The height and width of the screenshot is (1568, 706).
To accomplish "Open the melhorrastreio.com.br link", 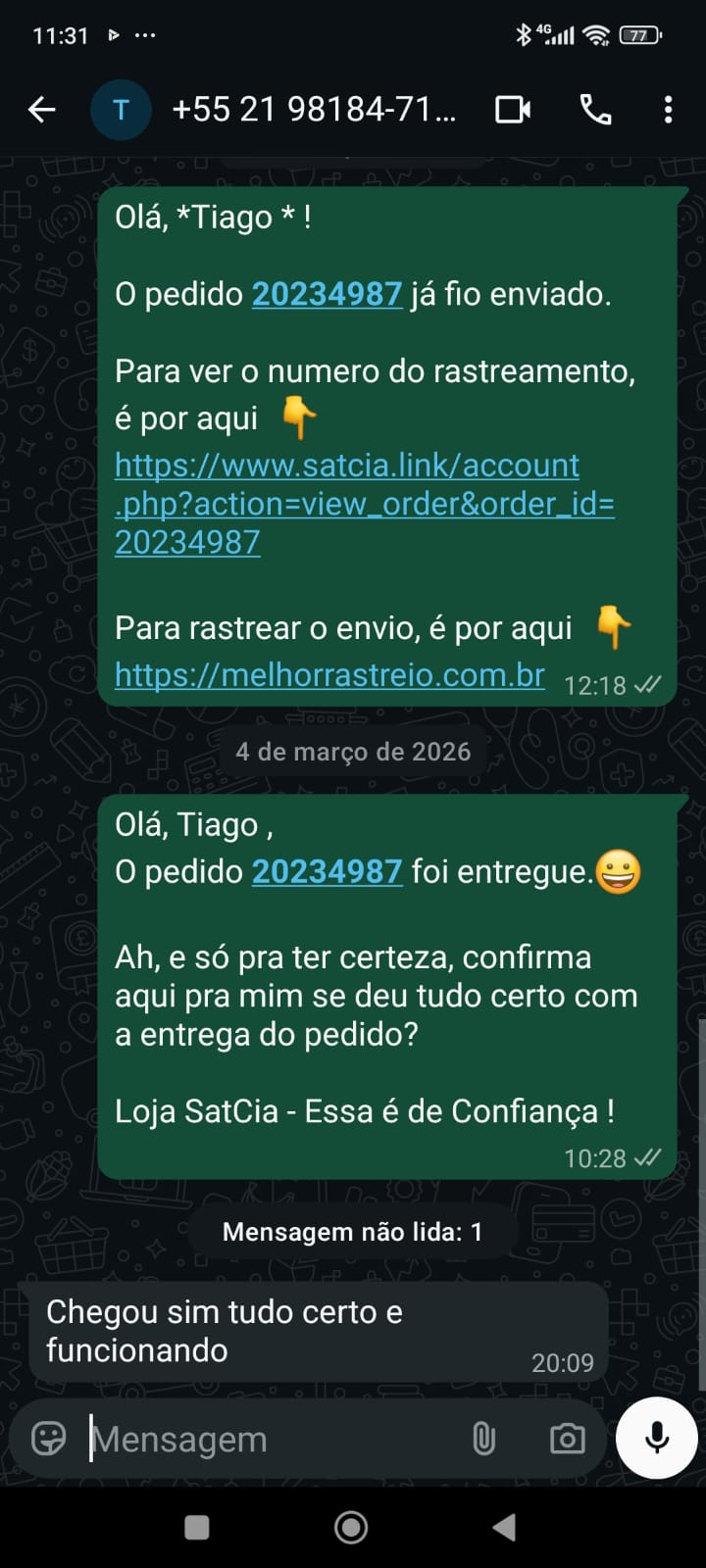I will [x=329, y=675].
